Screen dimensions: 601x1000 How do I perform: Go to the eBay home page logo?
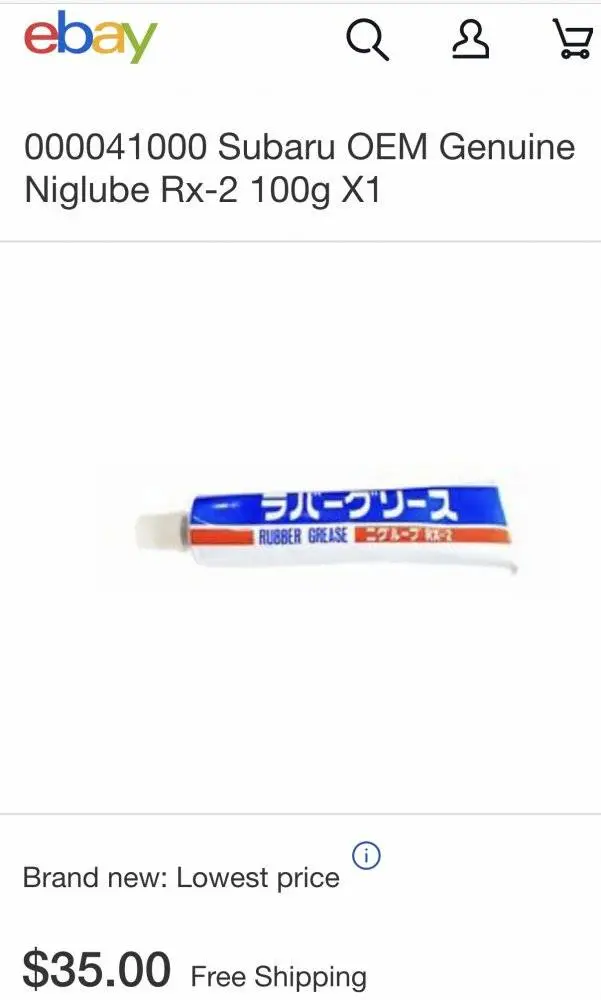pyautogui.click(x=90, y=38)
